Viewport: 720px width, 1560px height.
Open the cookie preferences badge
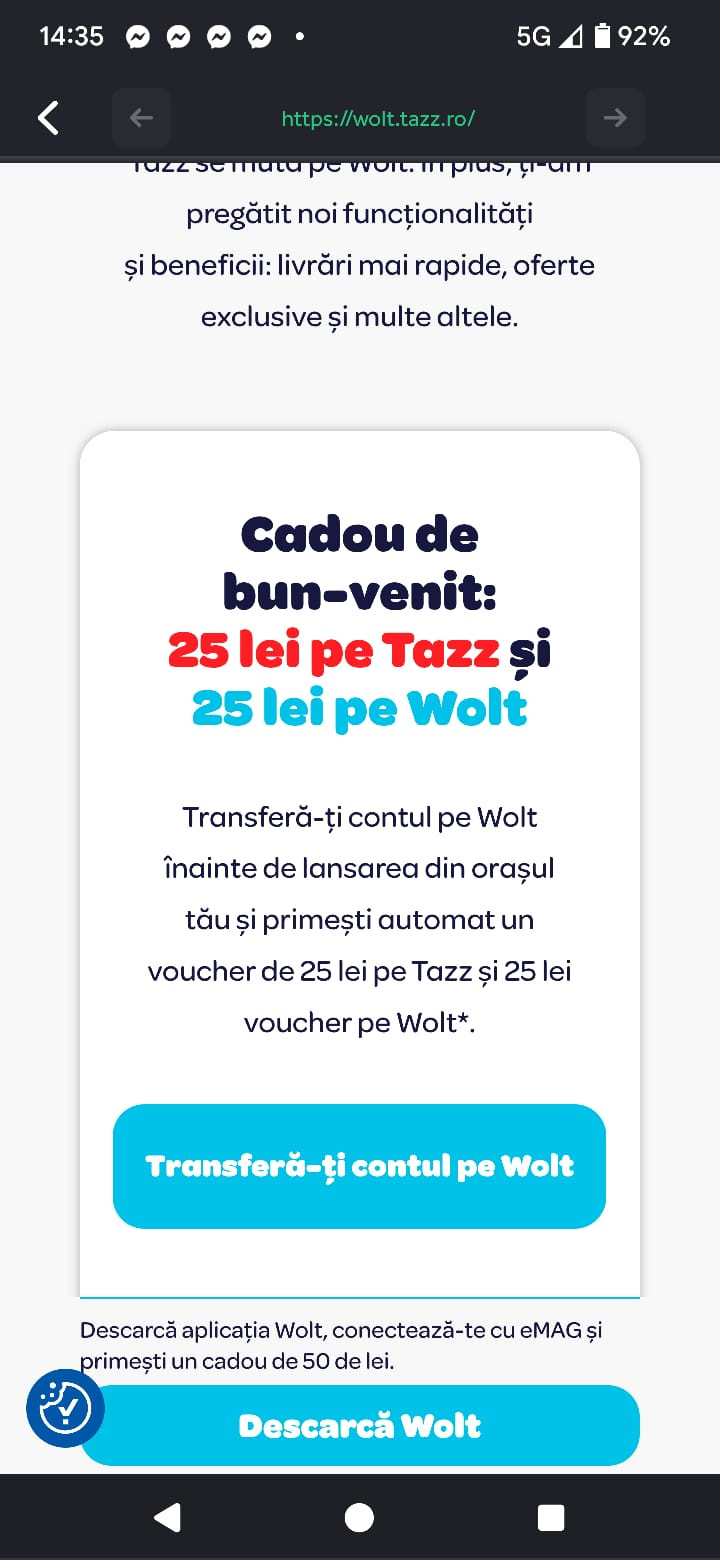[x=65, y=1408]
